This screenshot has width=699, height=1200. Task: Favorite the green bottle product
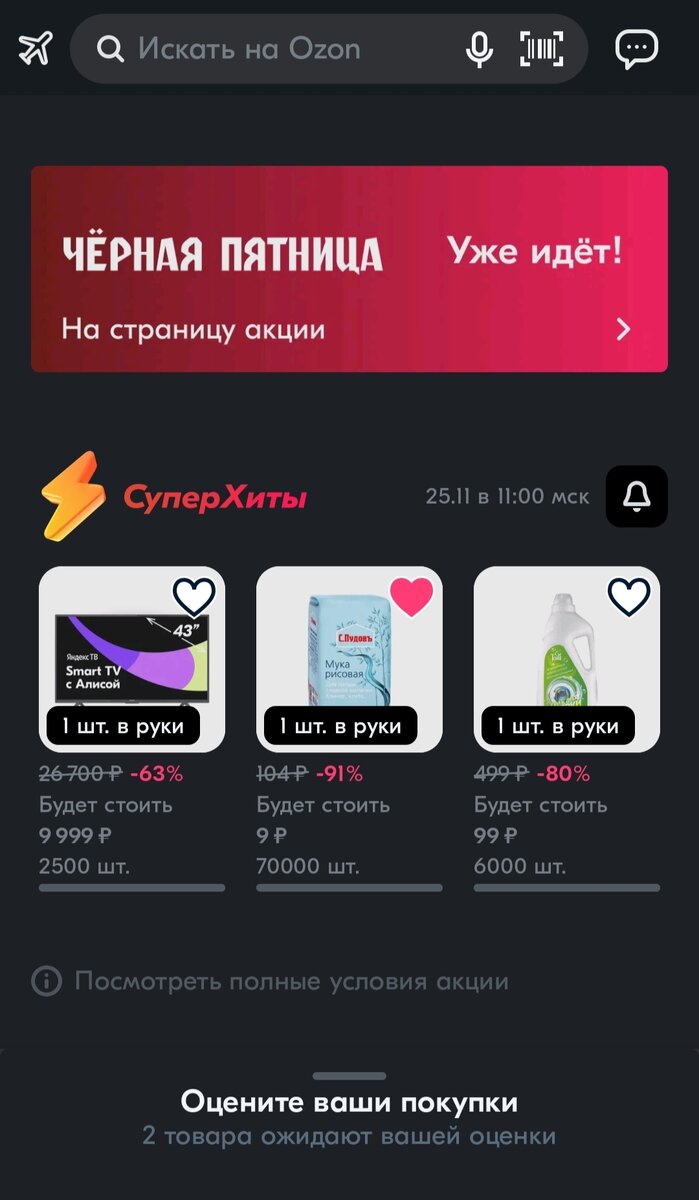[629, 597]
